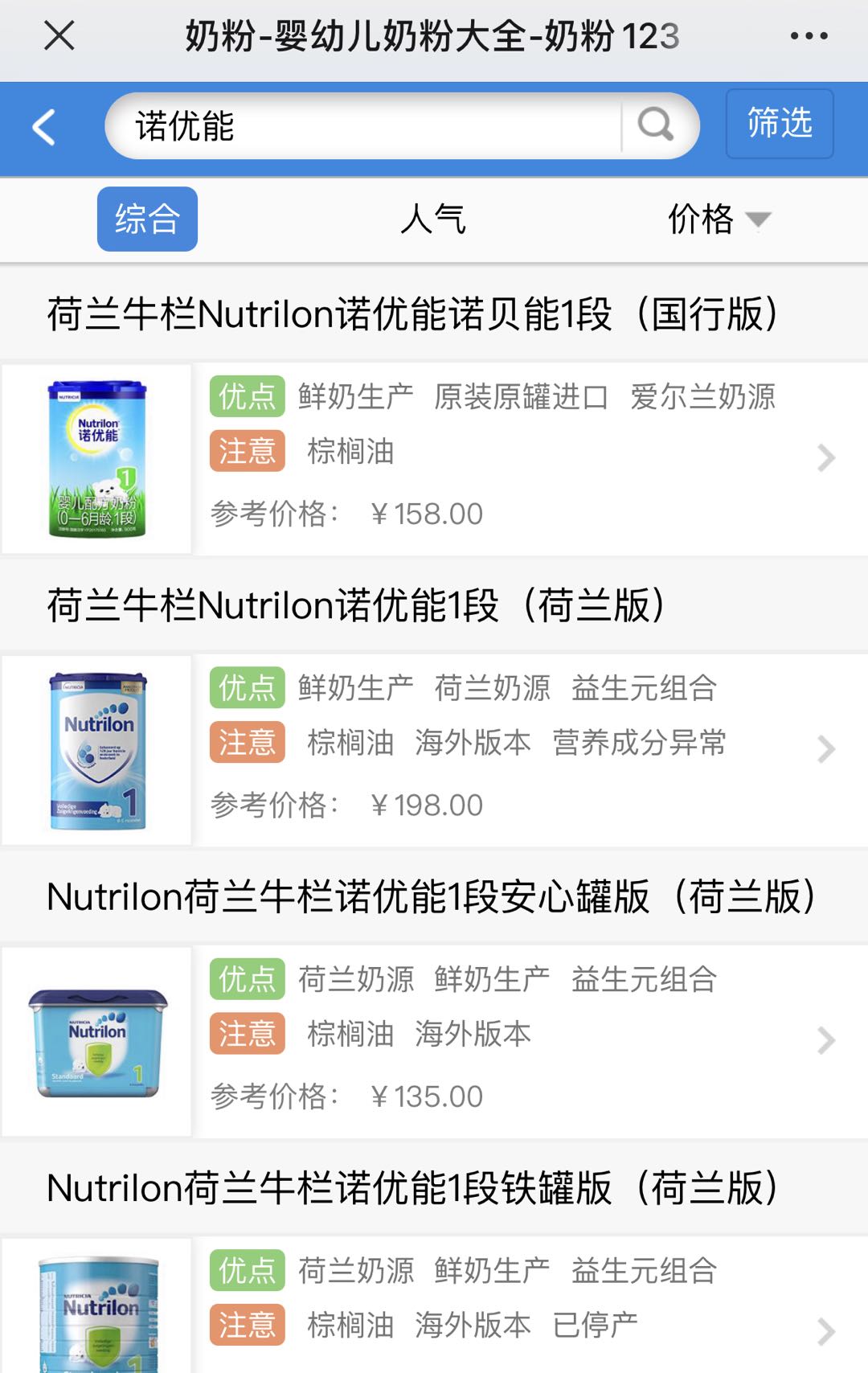Switch to the 人气 tab

pos(433,219)
